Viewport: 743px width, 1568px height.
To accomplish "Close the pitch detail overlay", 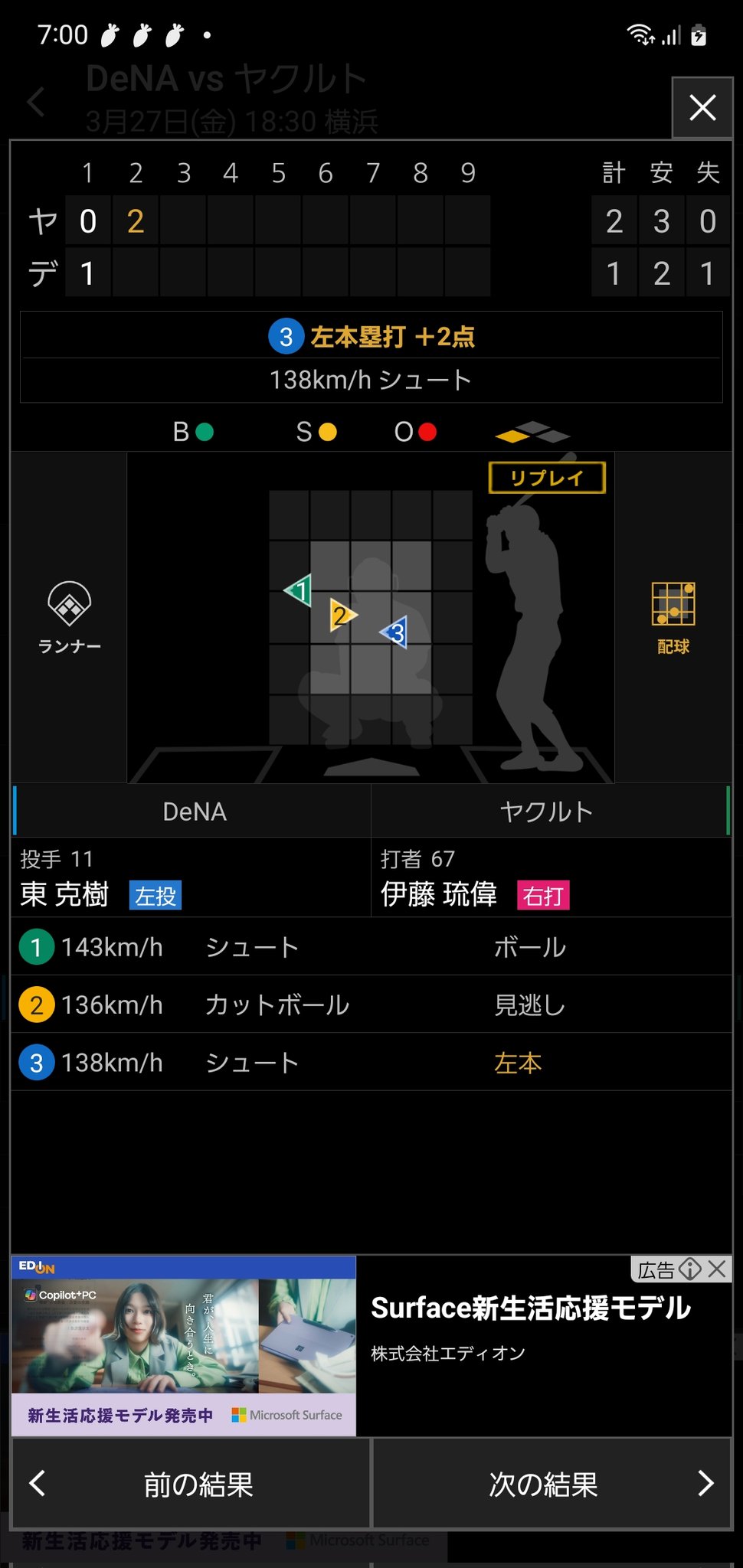I will click(x=702, y=108).
